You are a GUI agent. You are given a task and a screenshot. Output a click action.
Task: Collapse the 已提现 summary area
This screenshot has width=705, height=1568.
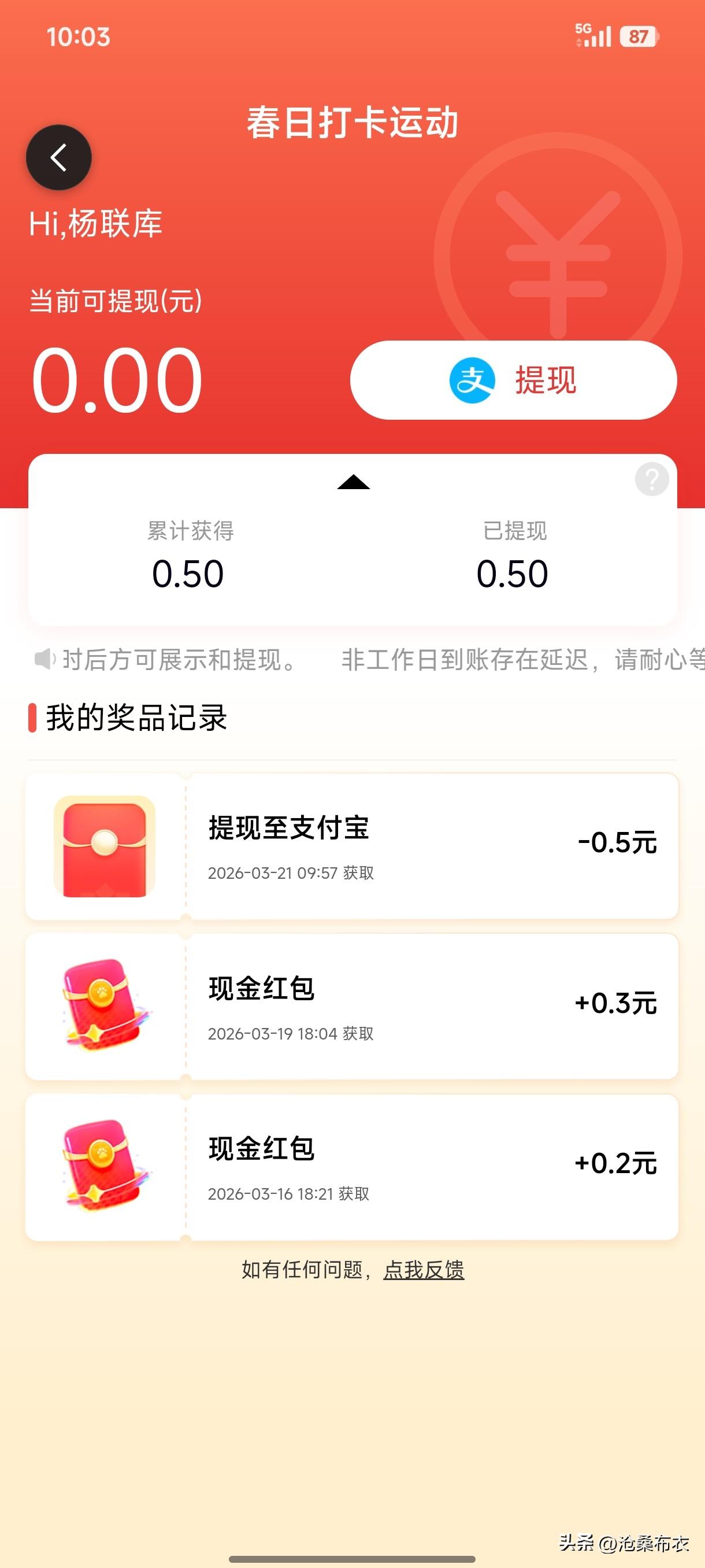[x=513, y=551]
